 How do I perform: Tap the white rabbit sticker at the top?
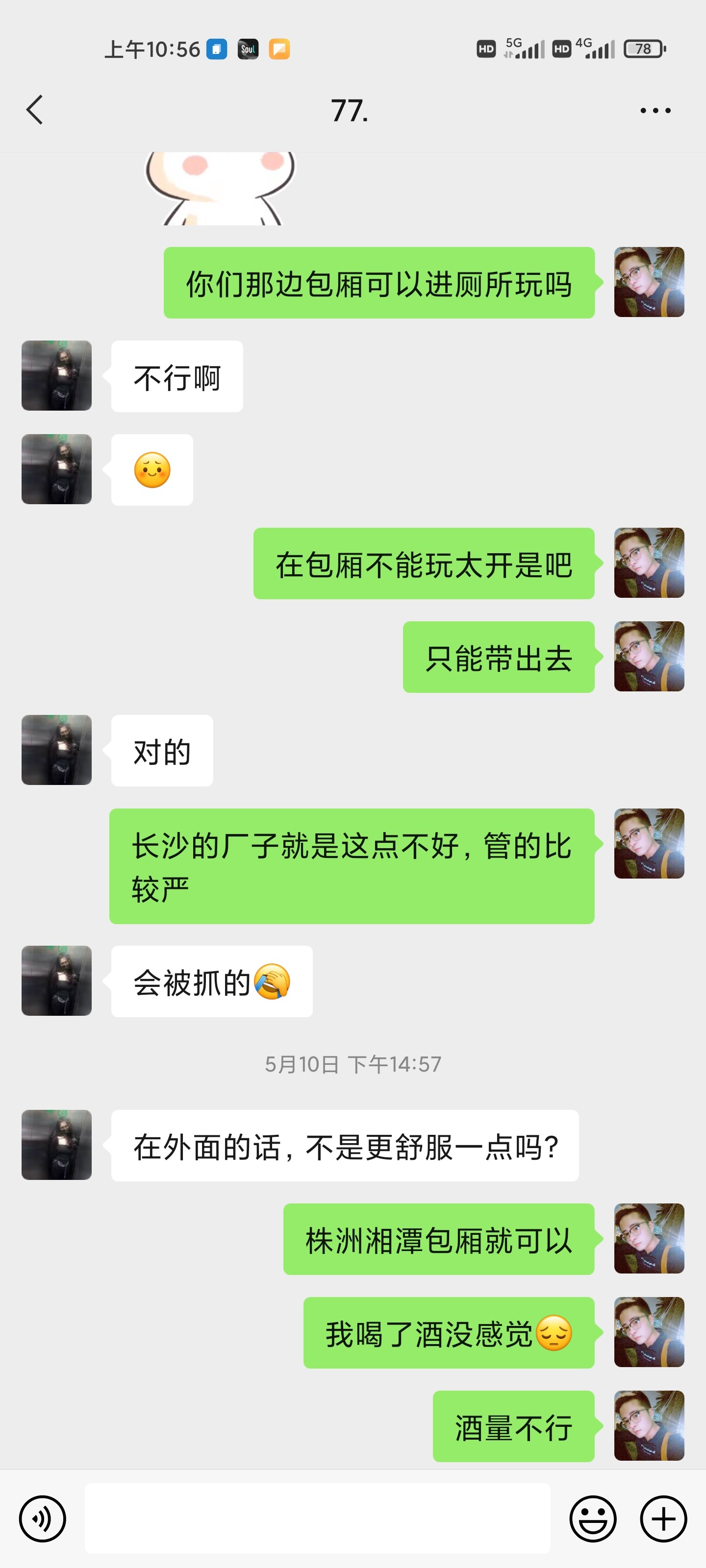tap(219, 189)
